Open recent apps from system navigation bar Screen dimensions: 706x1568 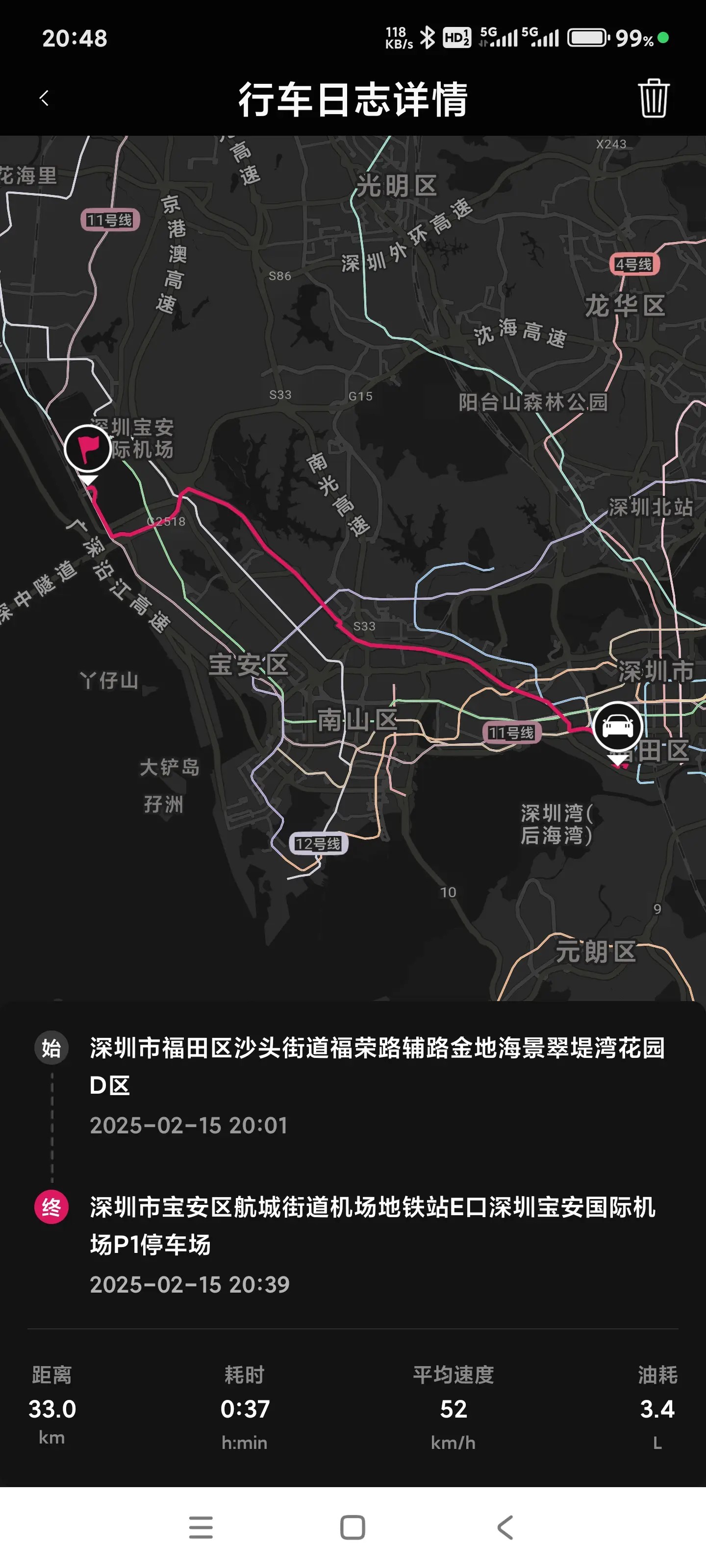tap(201, 1527)
